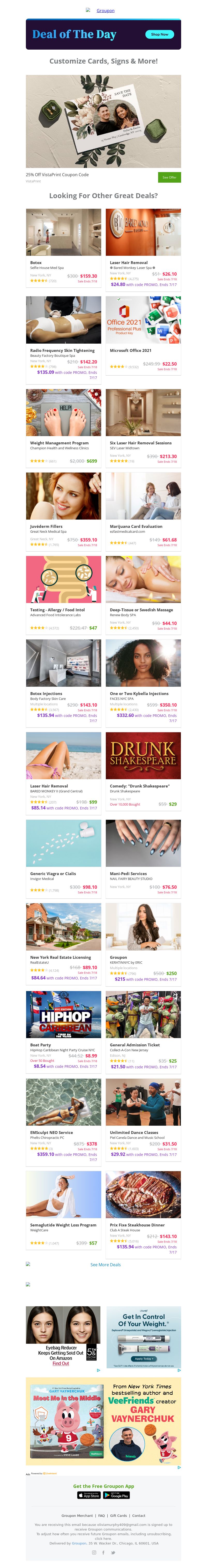Tap the Shop Now button
Screen dimensions: 207x1568
(x=159, y=34)
